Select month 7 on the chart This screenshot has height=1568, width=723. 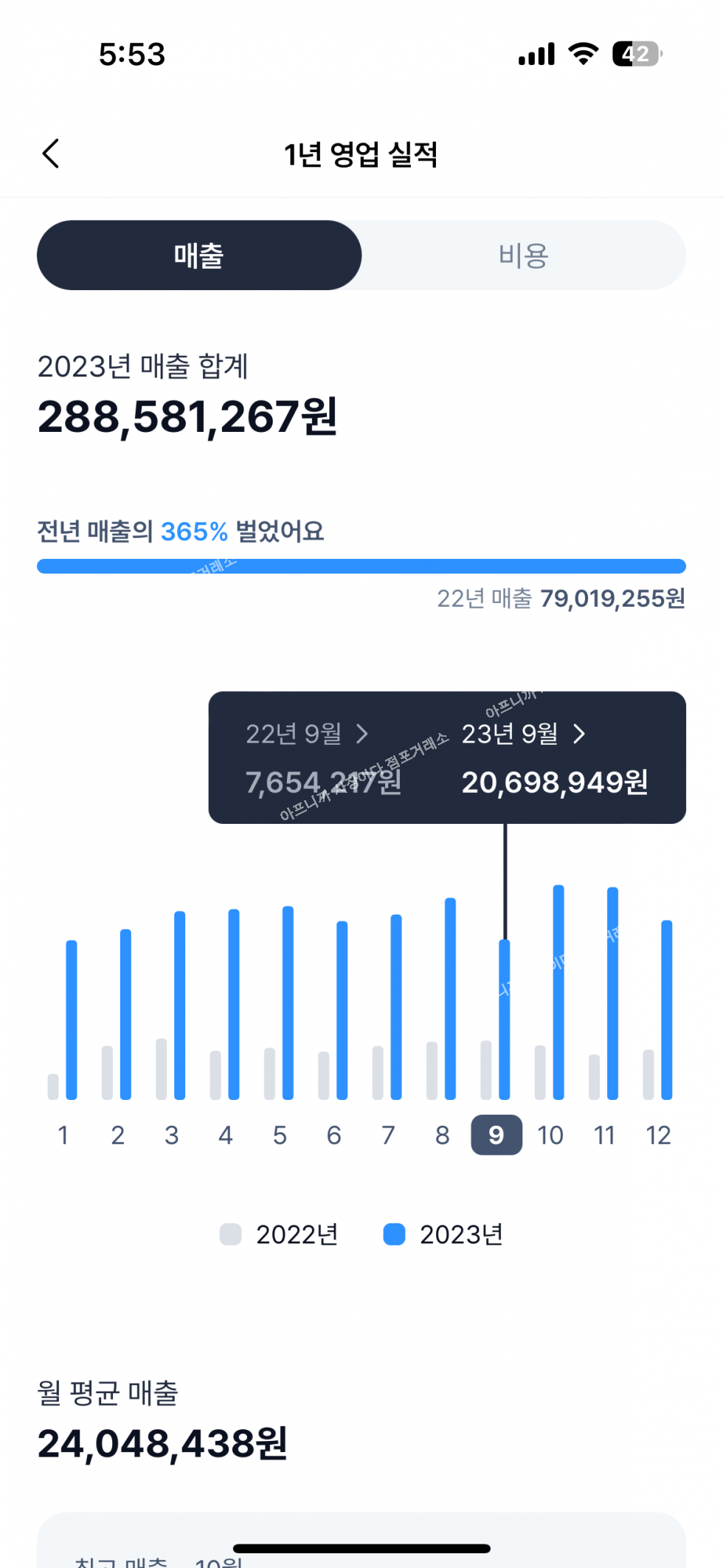click(388, 1135)
